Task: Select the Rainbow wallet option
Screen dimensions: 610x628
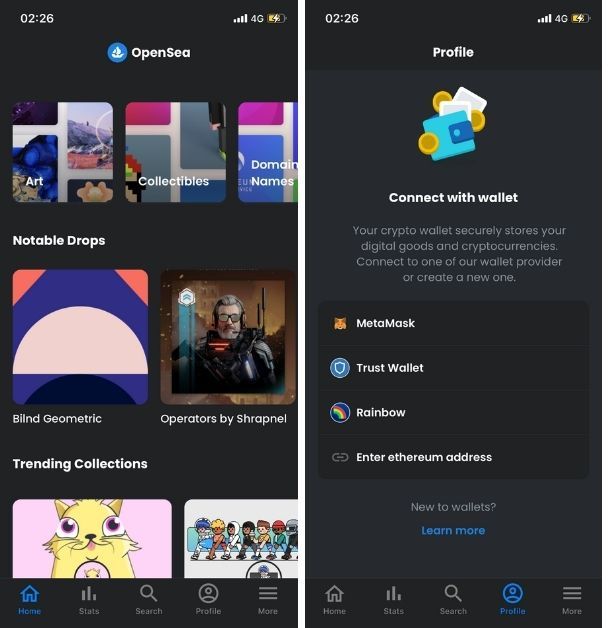Action: (453, 412)
